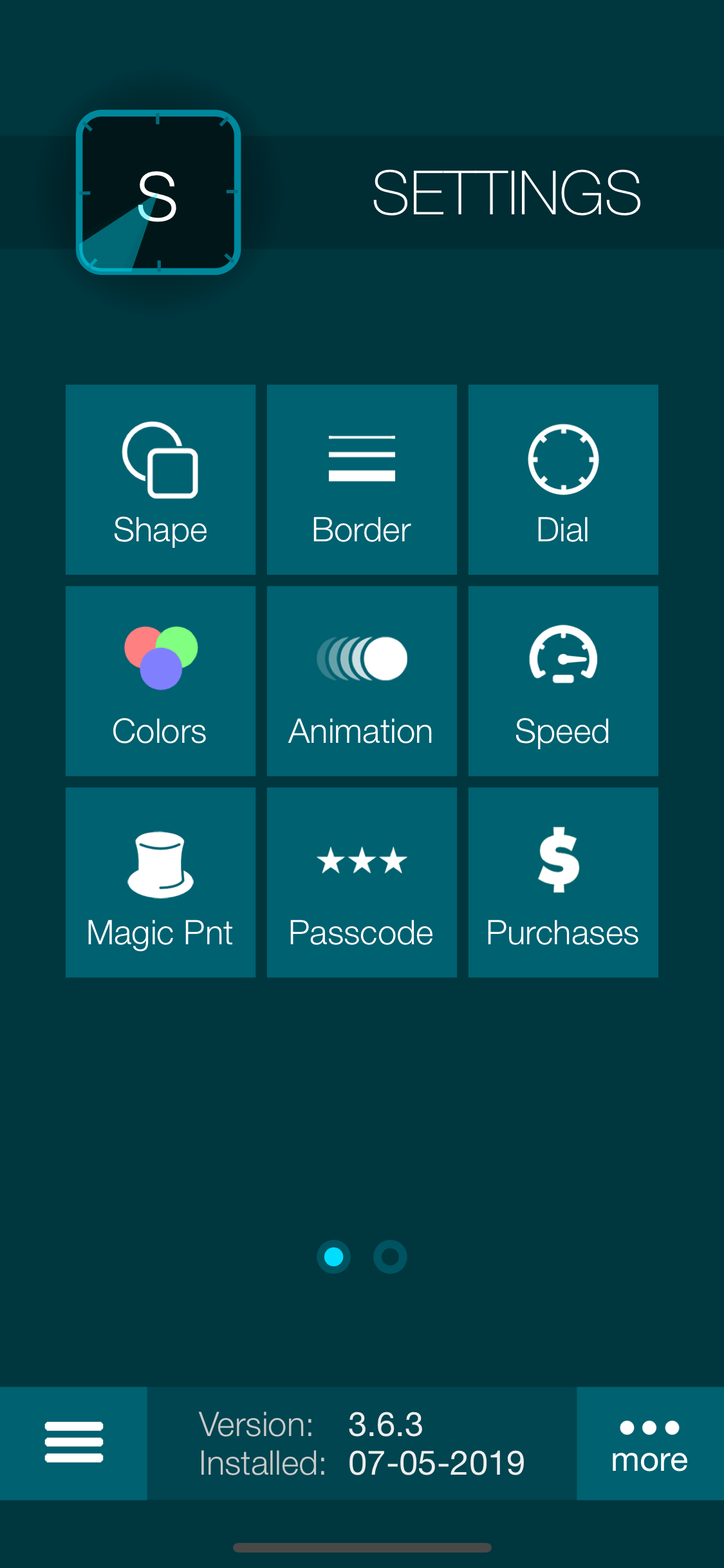Open the Shape settings tile
Image resolution: width=724 pixels, height=1568 pixels.
coord(160,480)
